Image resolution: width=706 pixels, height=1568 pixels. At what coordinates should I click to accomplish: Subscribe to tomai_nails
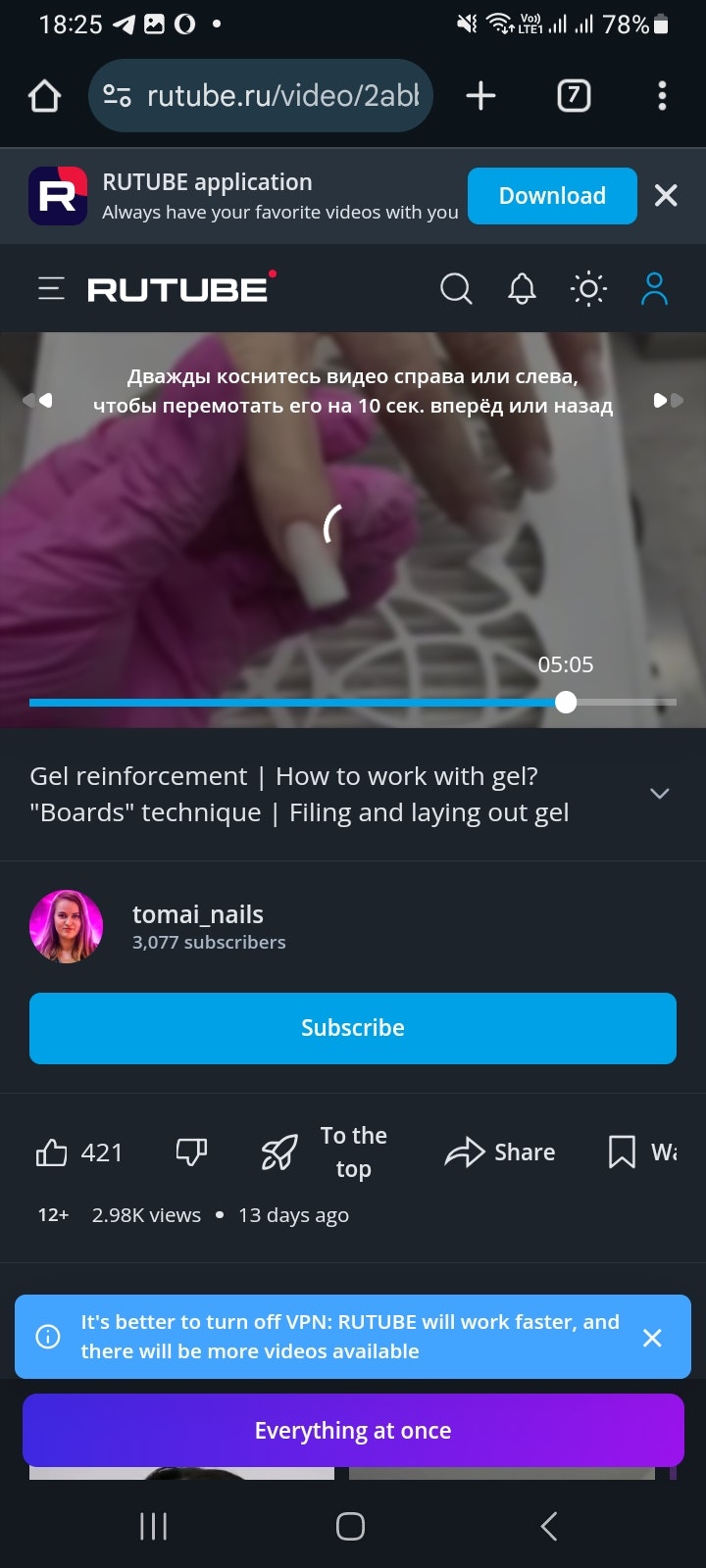353,1028
